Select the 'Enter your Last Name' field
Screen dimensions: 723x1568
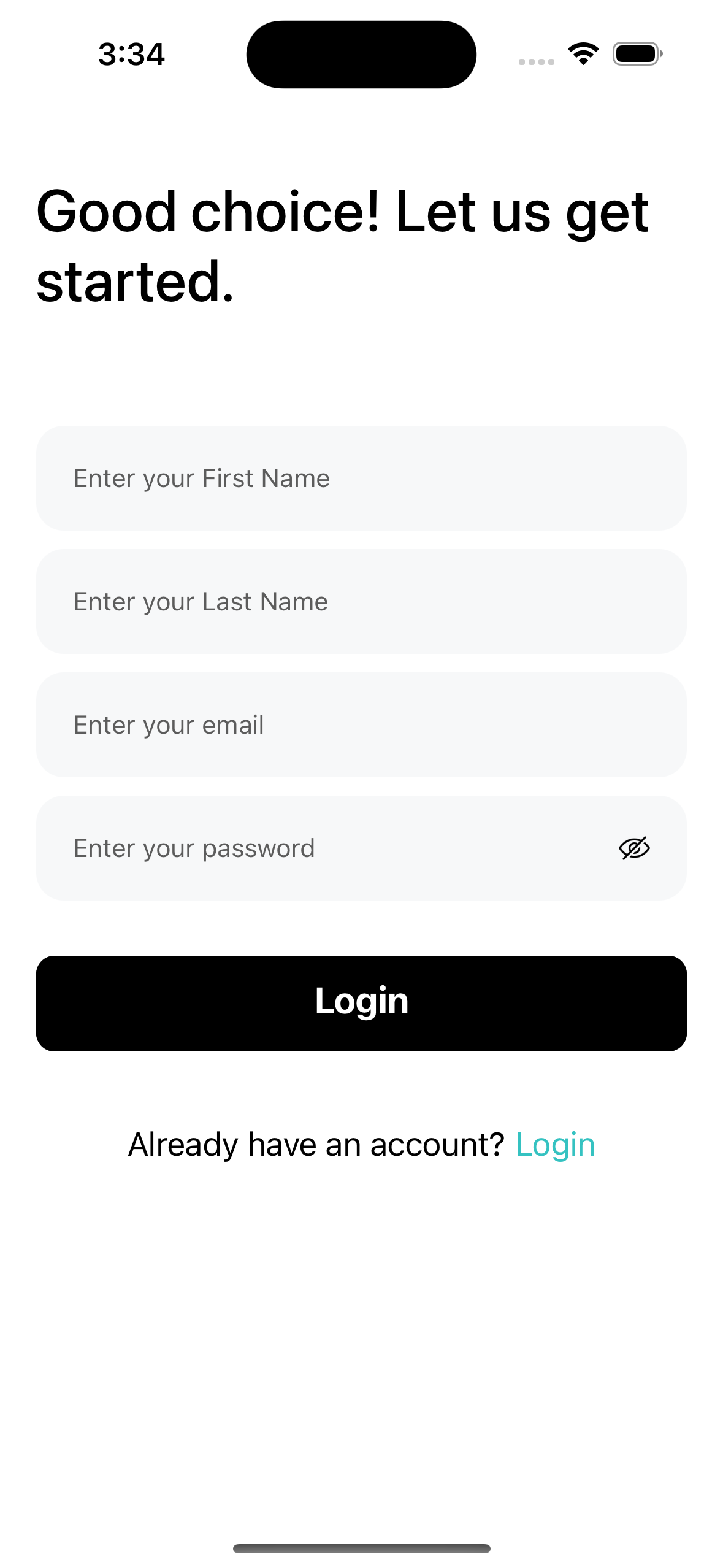(x=361, y=601)
